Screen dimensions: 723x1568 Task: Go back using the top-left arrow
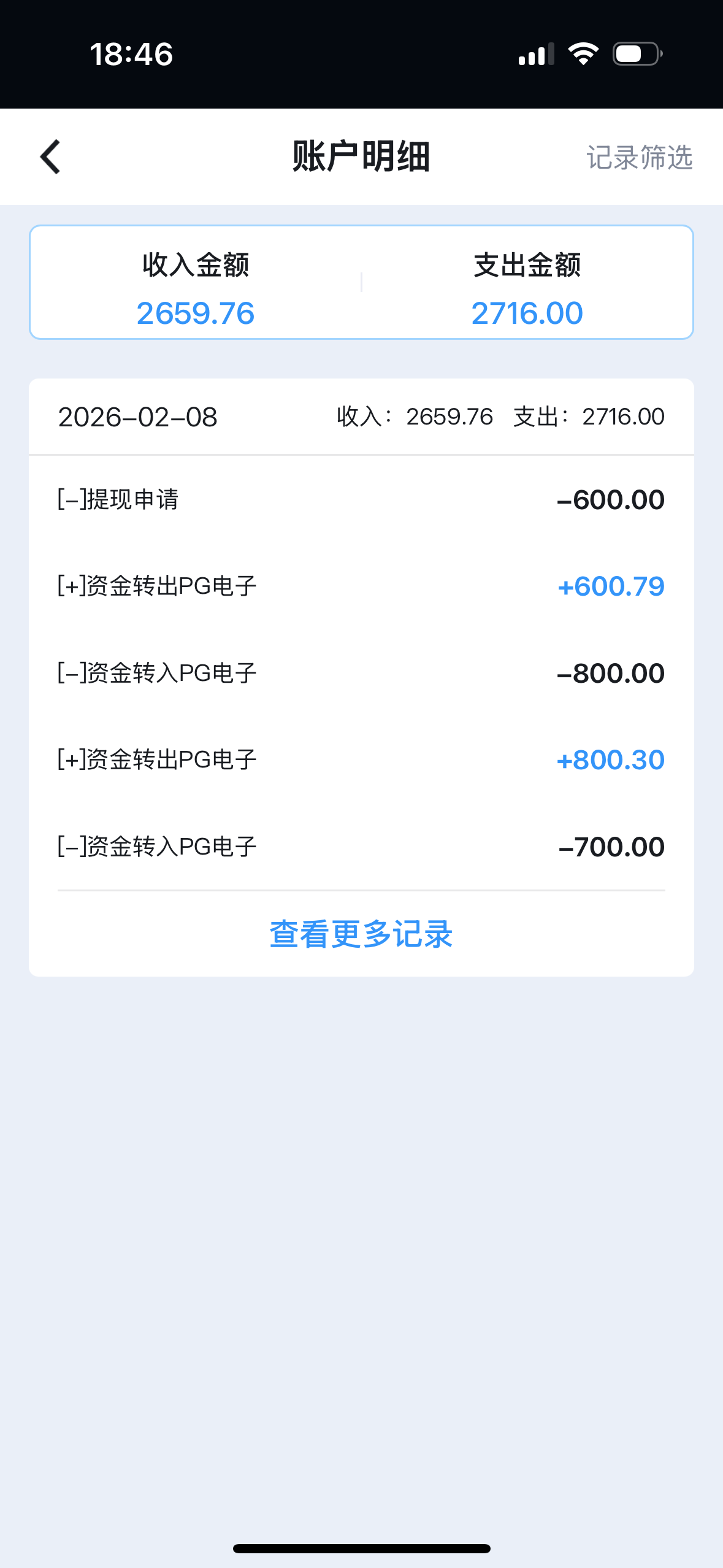50,157
